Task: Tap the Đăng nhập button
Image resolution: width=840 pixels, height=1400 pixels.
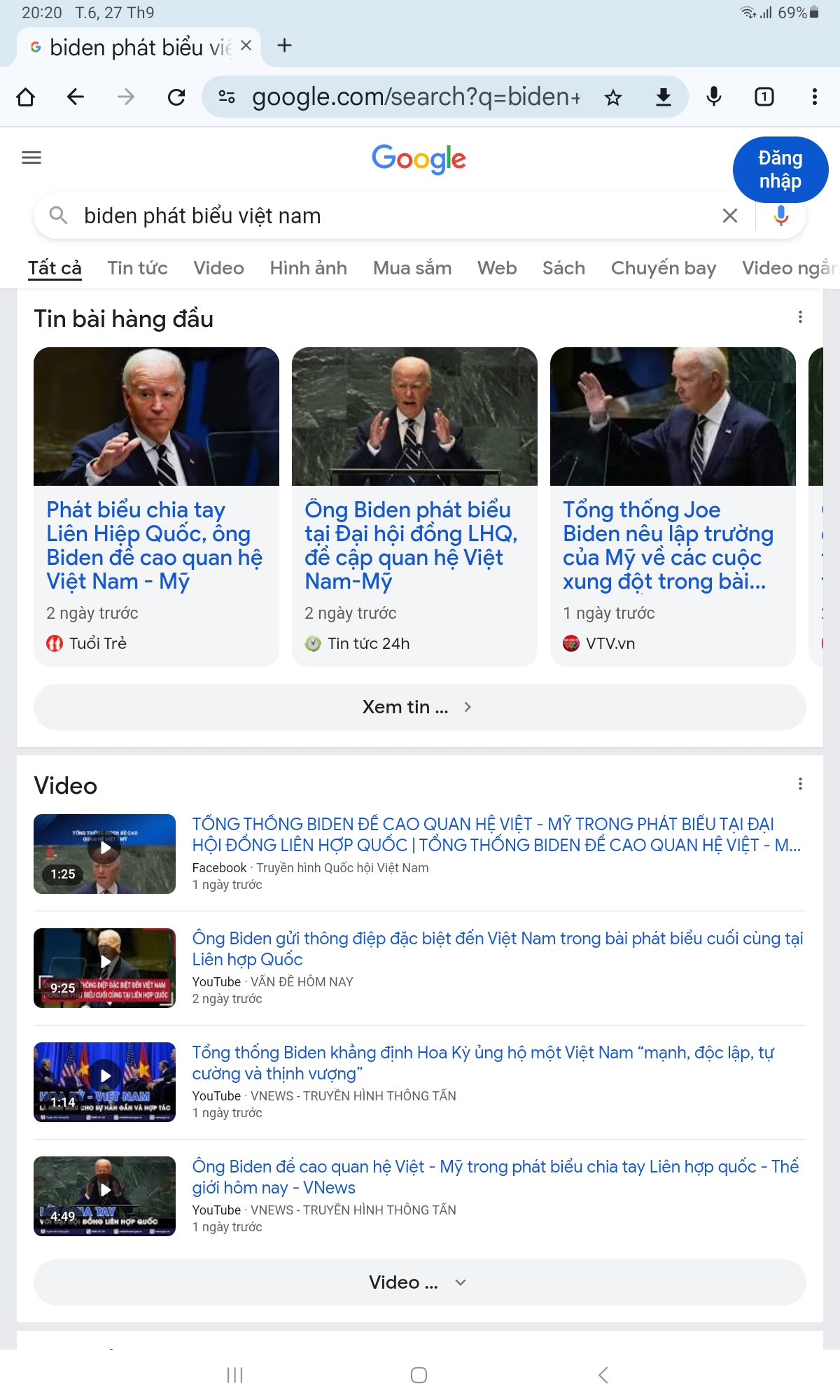Action: 780,169
